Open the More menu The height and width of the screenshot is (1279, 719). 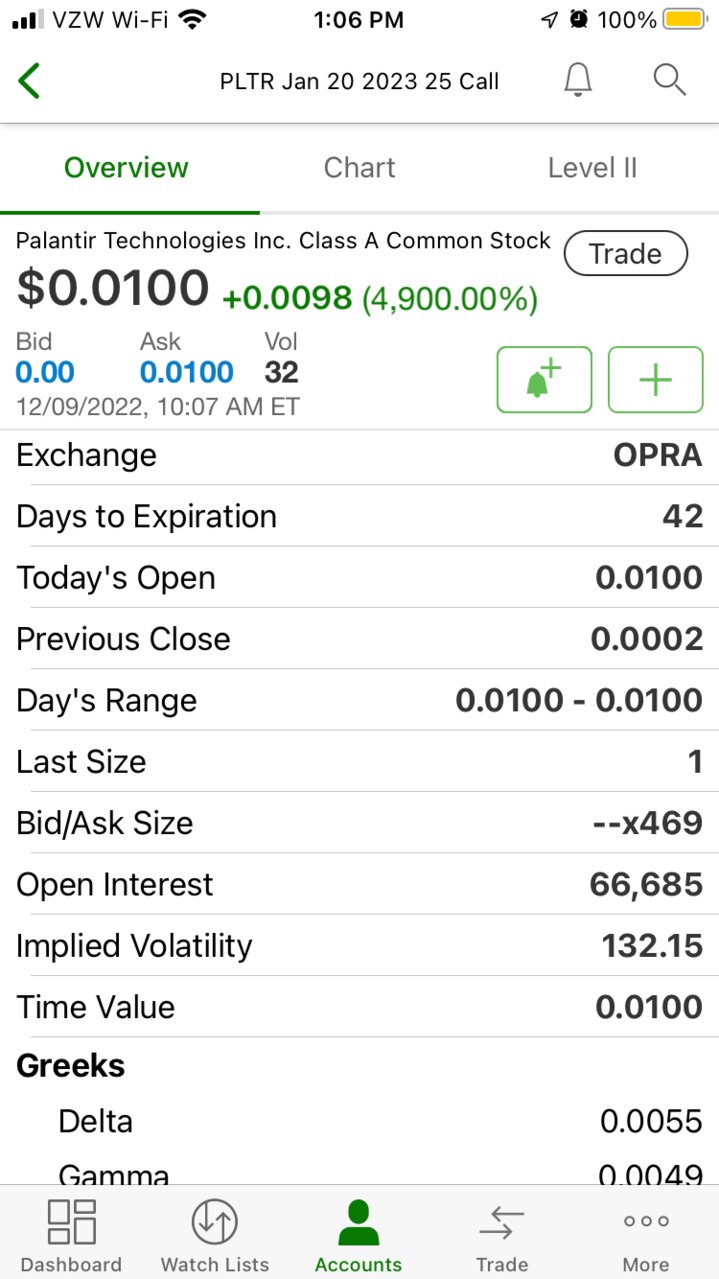(x=646, y=1236)
